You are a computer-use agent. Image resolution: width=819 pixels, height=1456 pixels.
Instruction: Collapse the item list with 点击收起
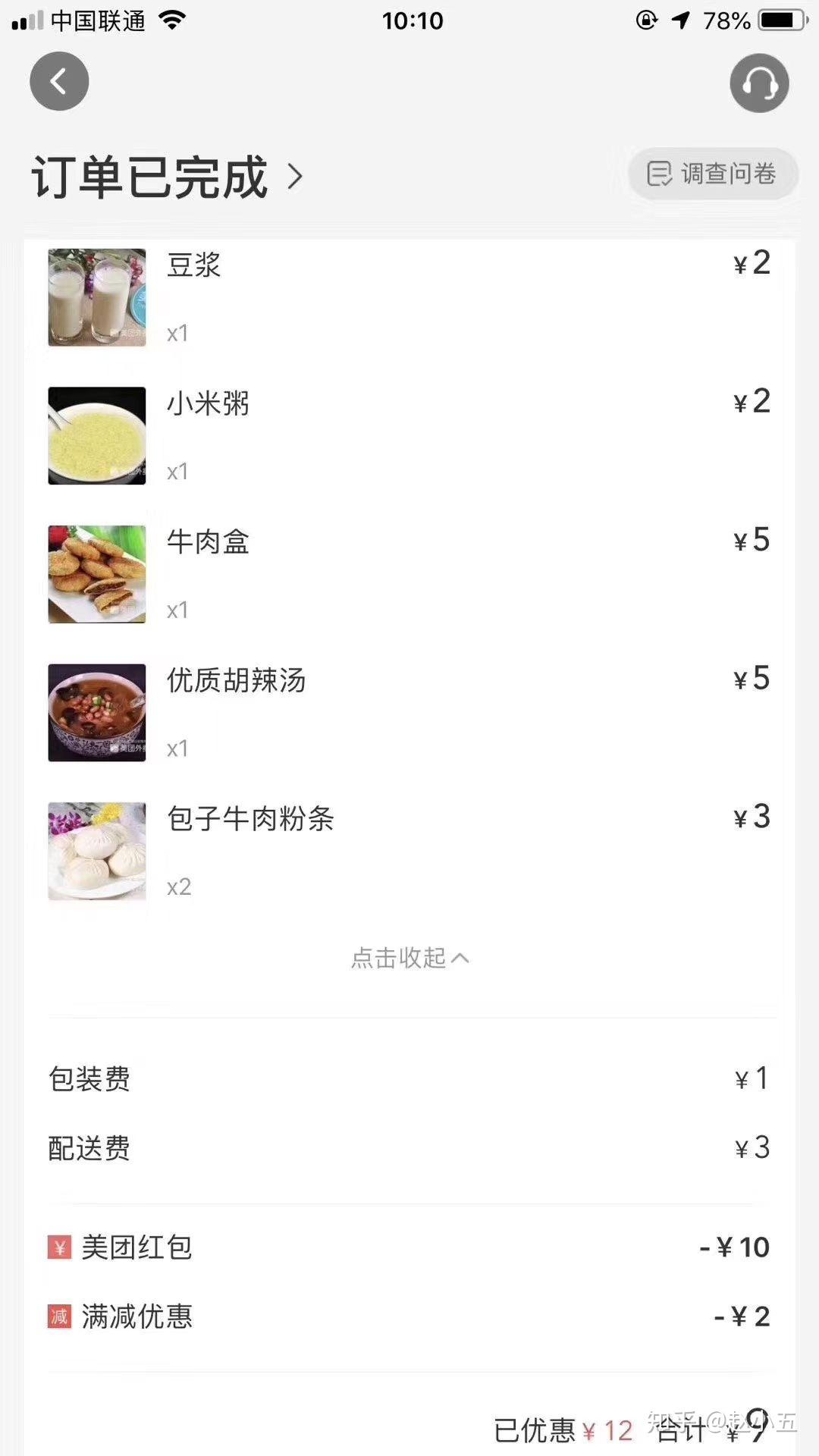pyautogui.click(x=409, y=958)
